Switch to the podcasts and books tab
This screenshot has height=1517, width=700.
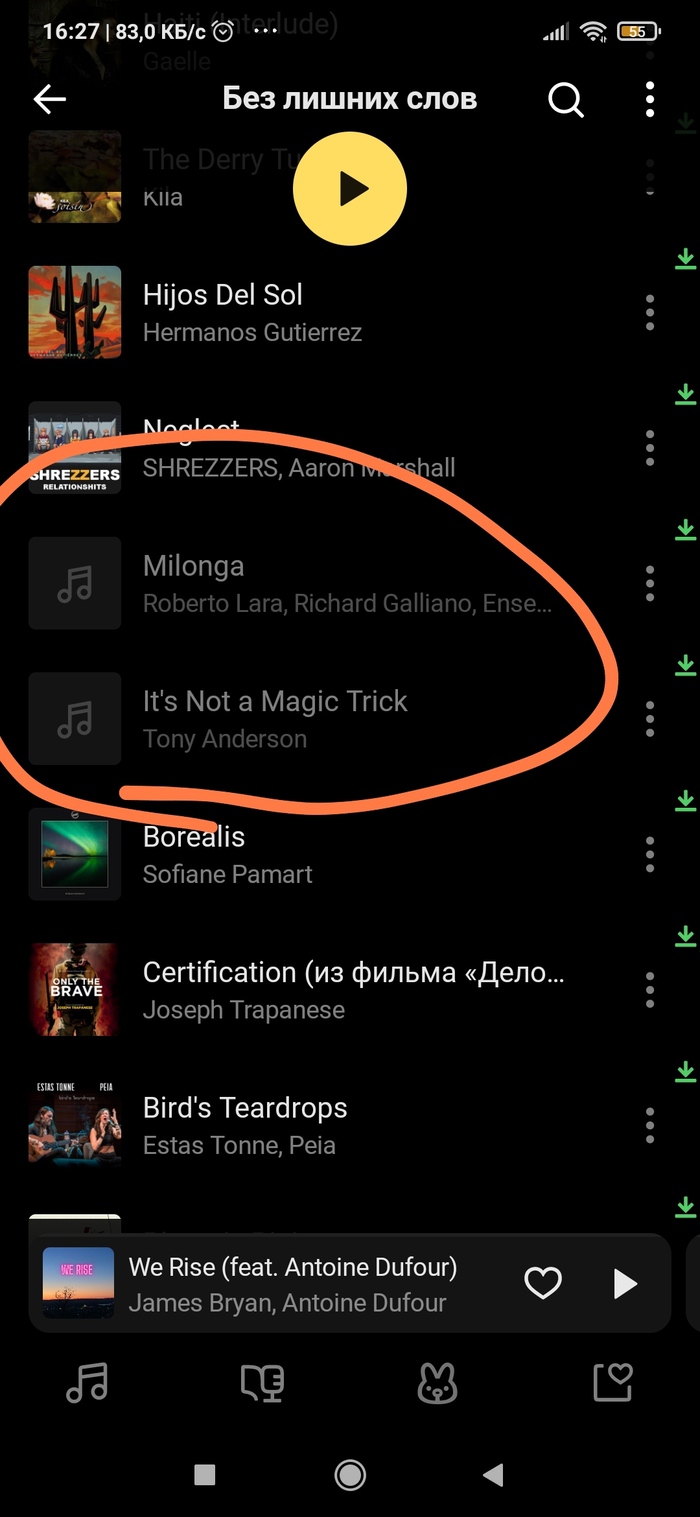(262, 1383)
